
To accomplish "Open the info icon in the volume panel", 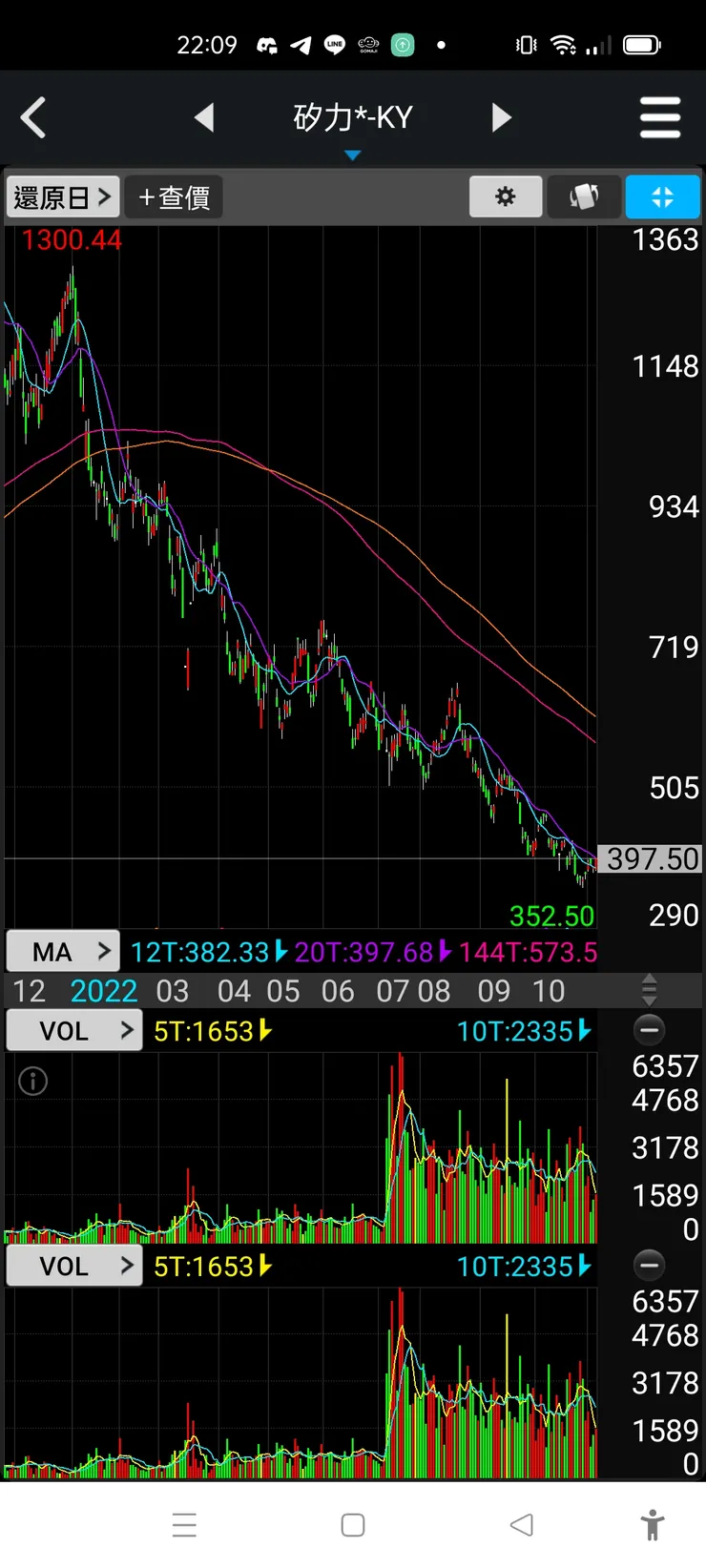I will (33, 1081).
